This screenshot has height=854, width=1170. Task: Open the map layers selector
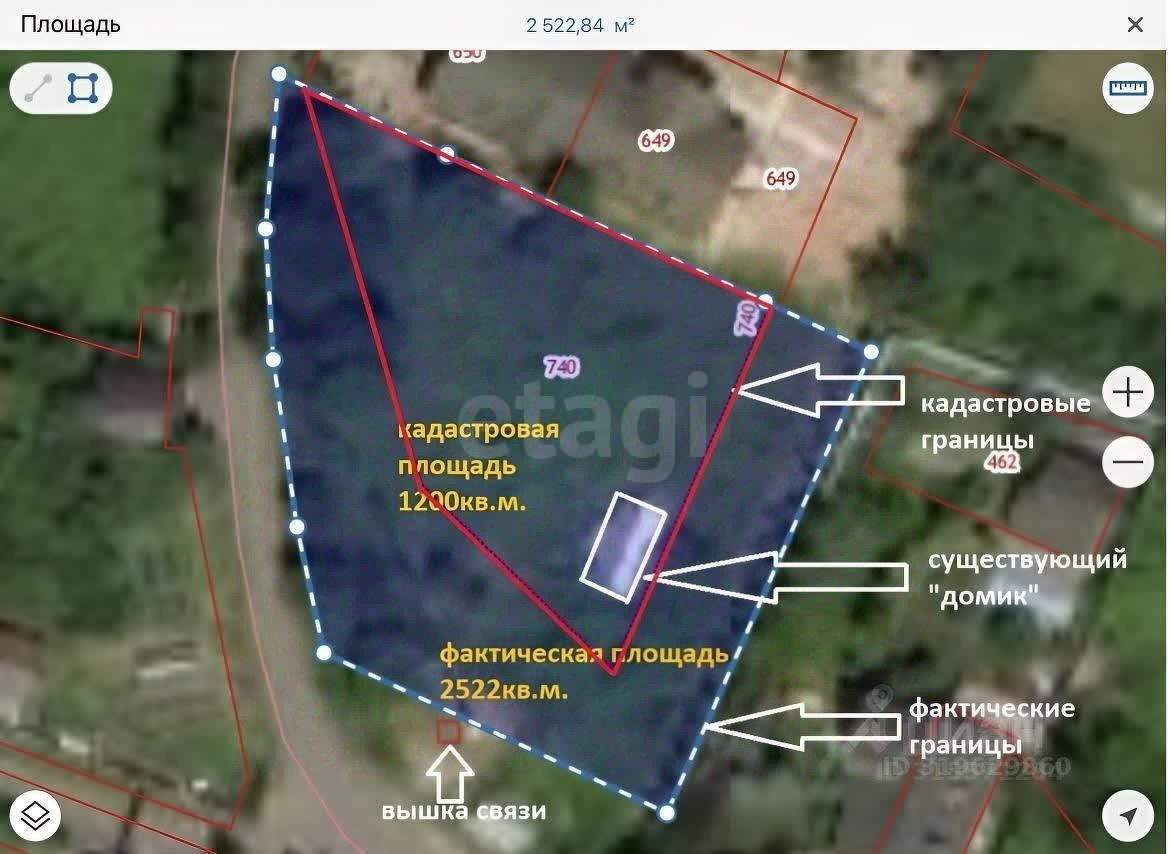click(x=36, y=817)
